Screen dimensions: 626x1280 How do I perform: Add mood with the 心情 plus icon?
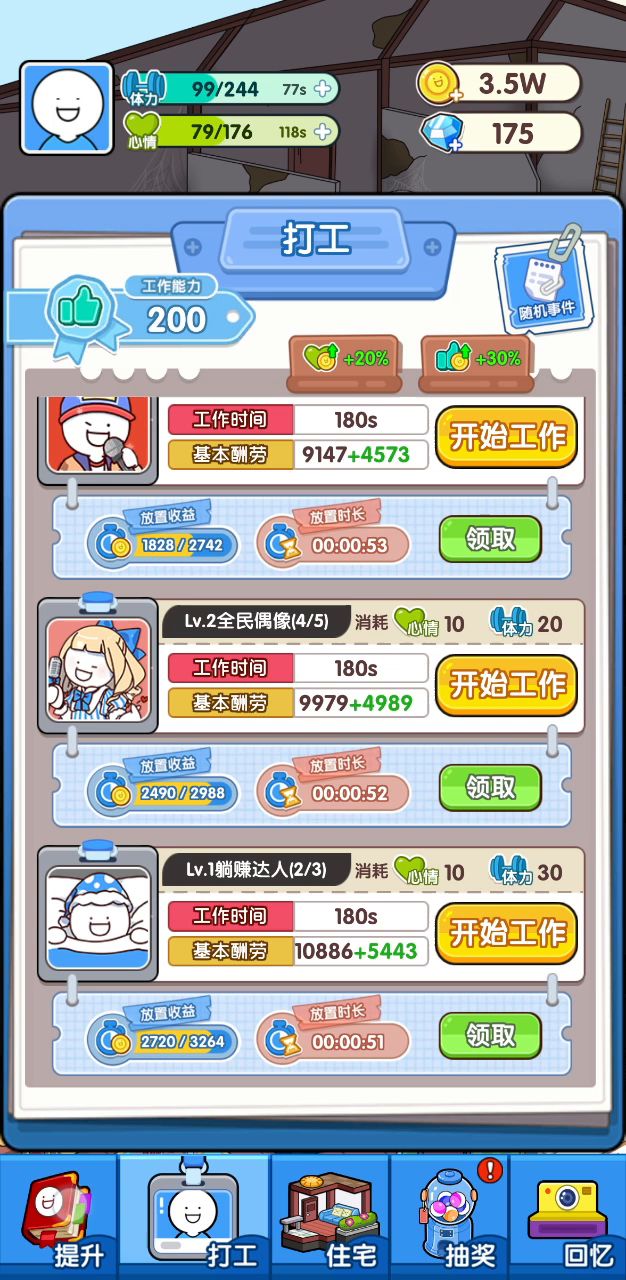point(322,131)
